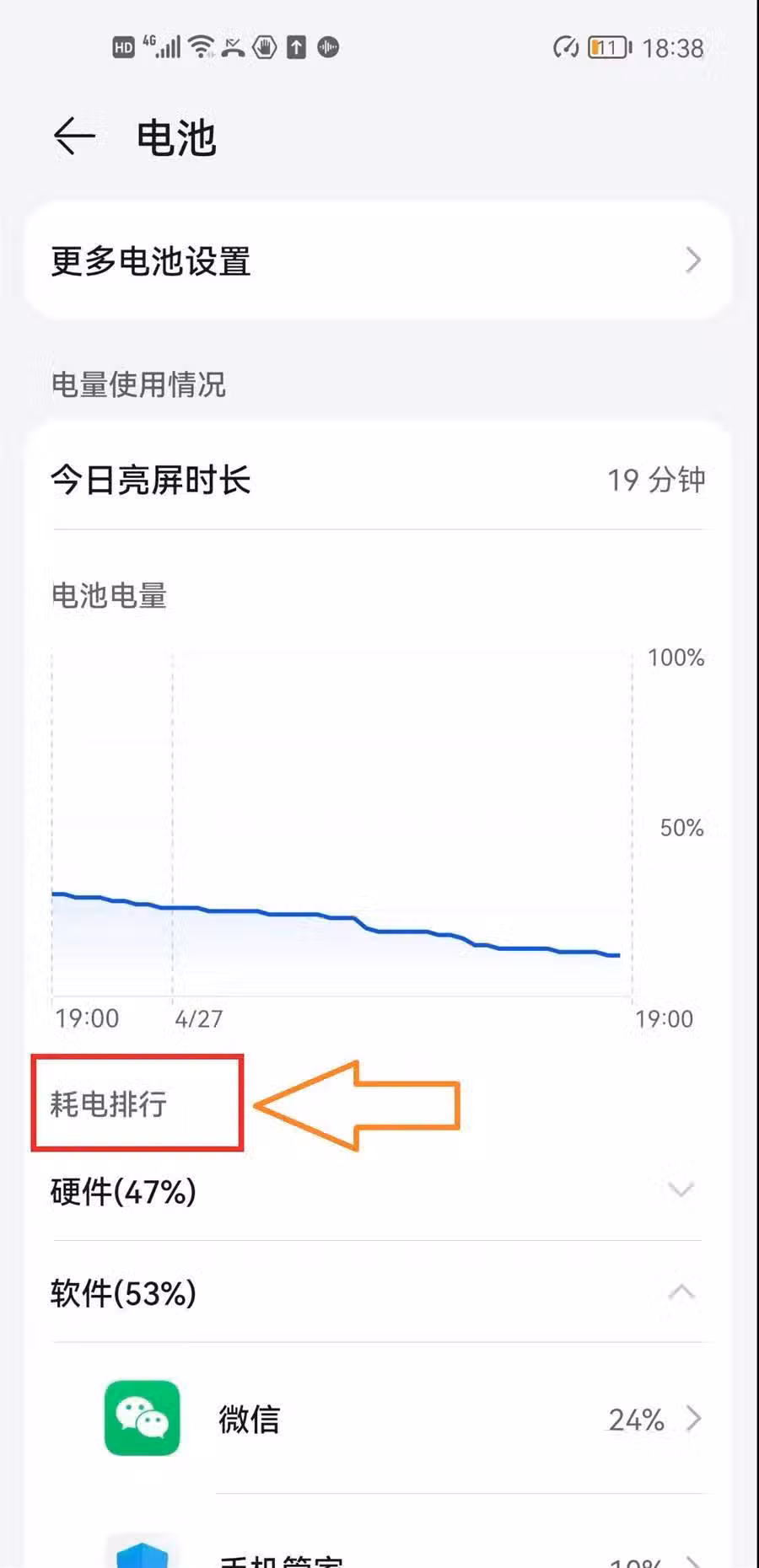Expand the 硬件(47%) section

pyautogui.click(x=680, y=1190)
